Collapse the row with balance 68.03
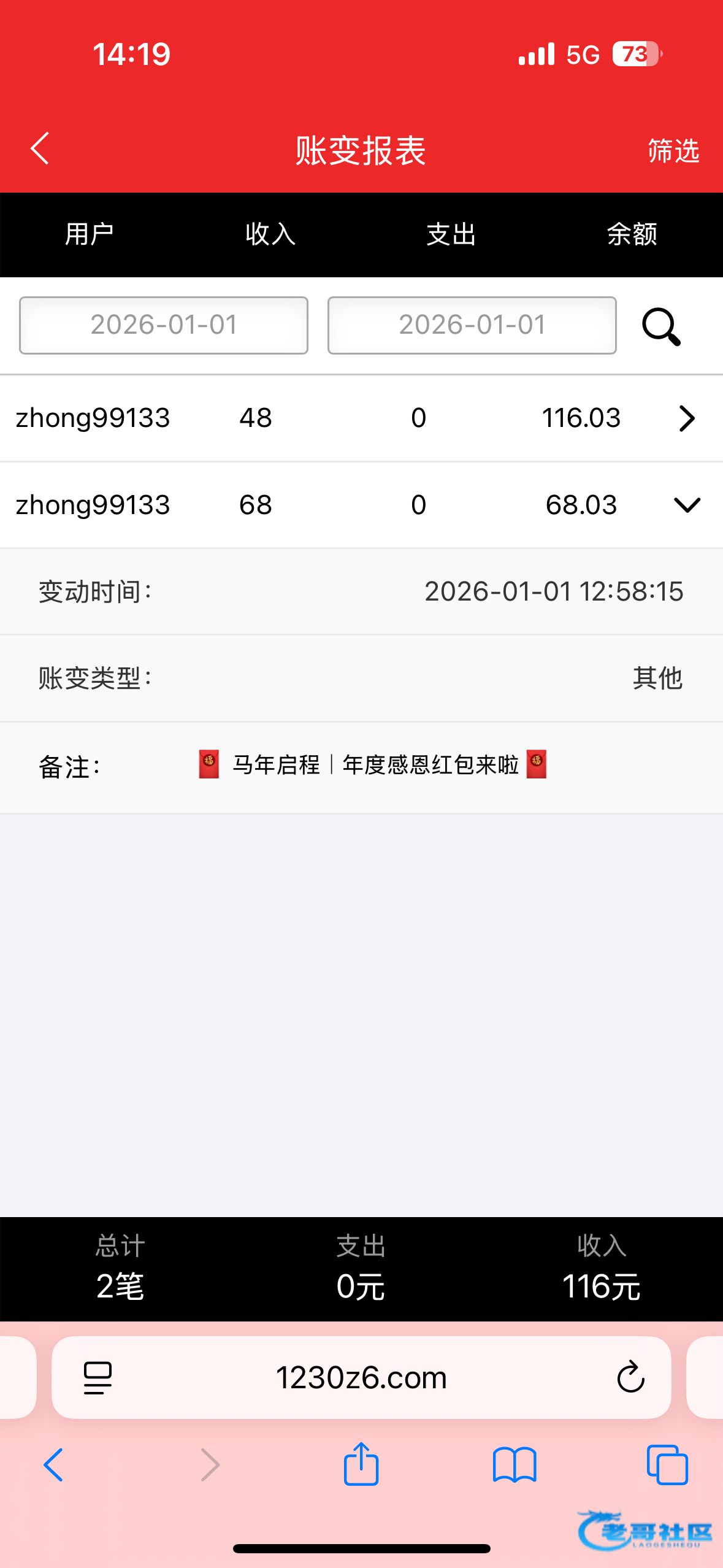 tap(686, 505)
